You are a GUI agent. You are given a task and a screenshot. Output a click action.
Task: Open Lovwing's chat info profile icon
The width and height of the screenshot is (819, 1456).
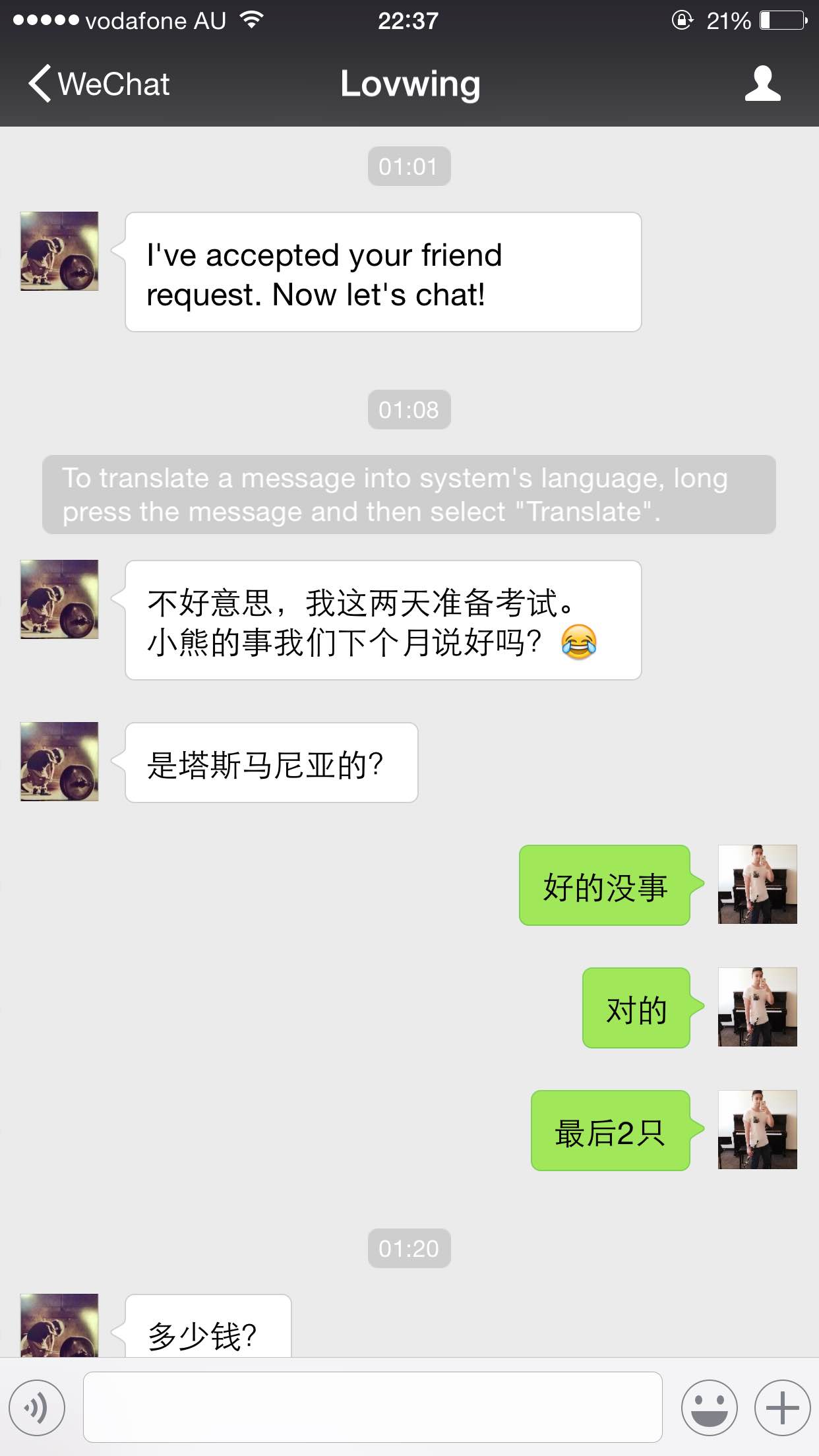pyautogui.click(x=762, y=84)
